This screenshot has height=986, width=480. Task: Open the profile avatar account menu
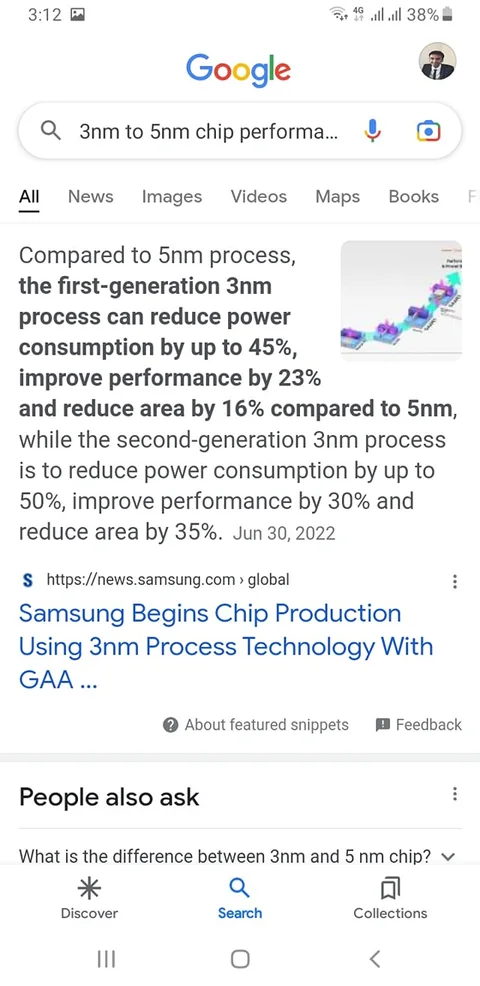coord(437,61)
